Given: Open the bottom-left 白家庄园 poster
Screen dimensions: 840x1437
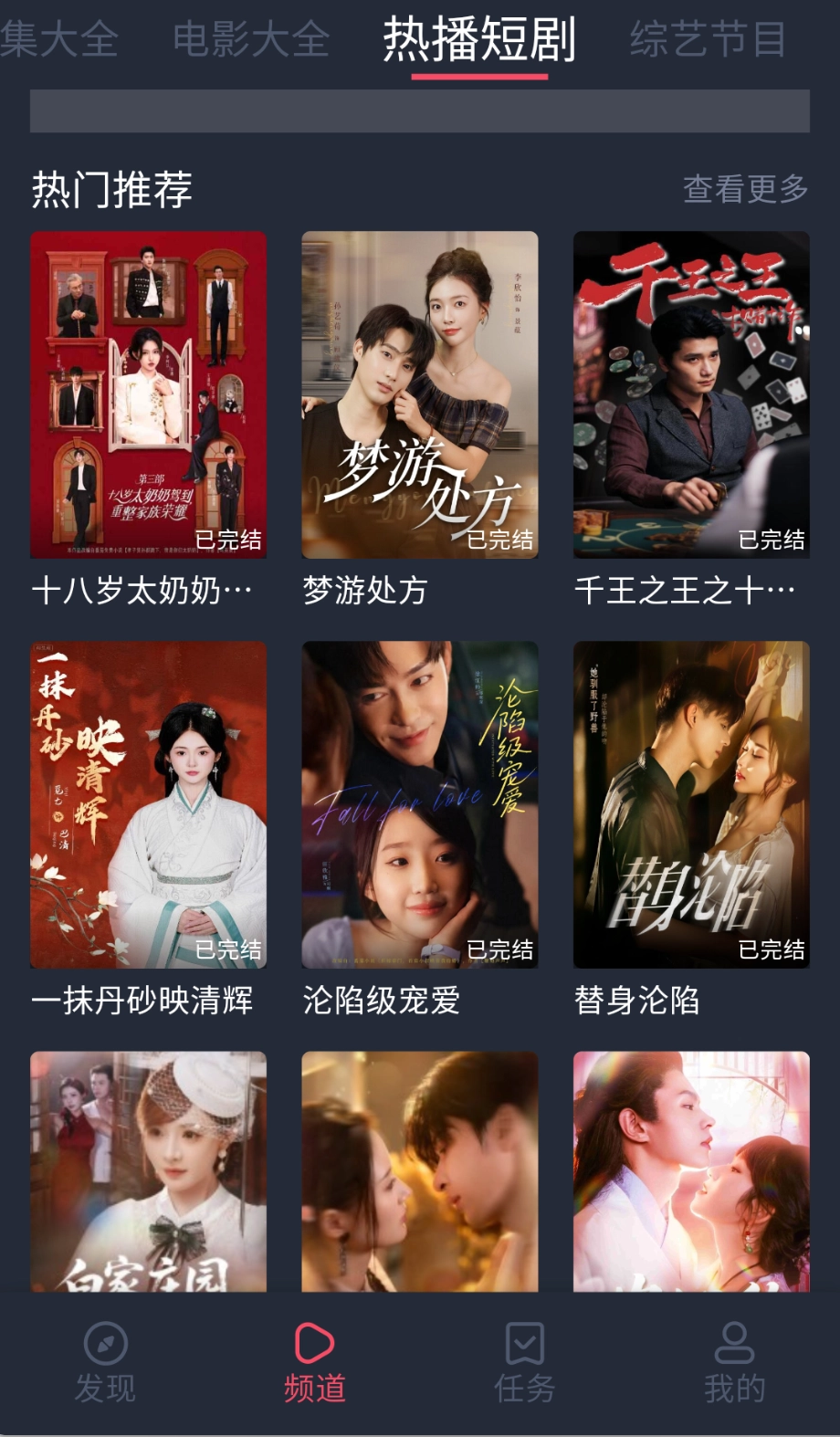Looking at the screenshot, I should (x=149, y=1178).
